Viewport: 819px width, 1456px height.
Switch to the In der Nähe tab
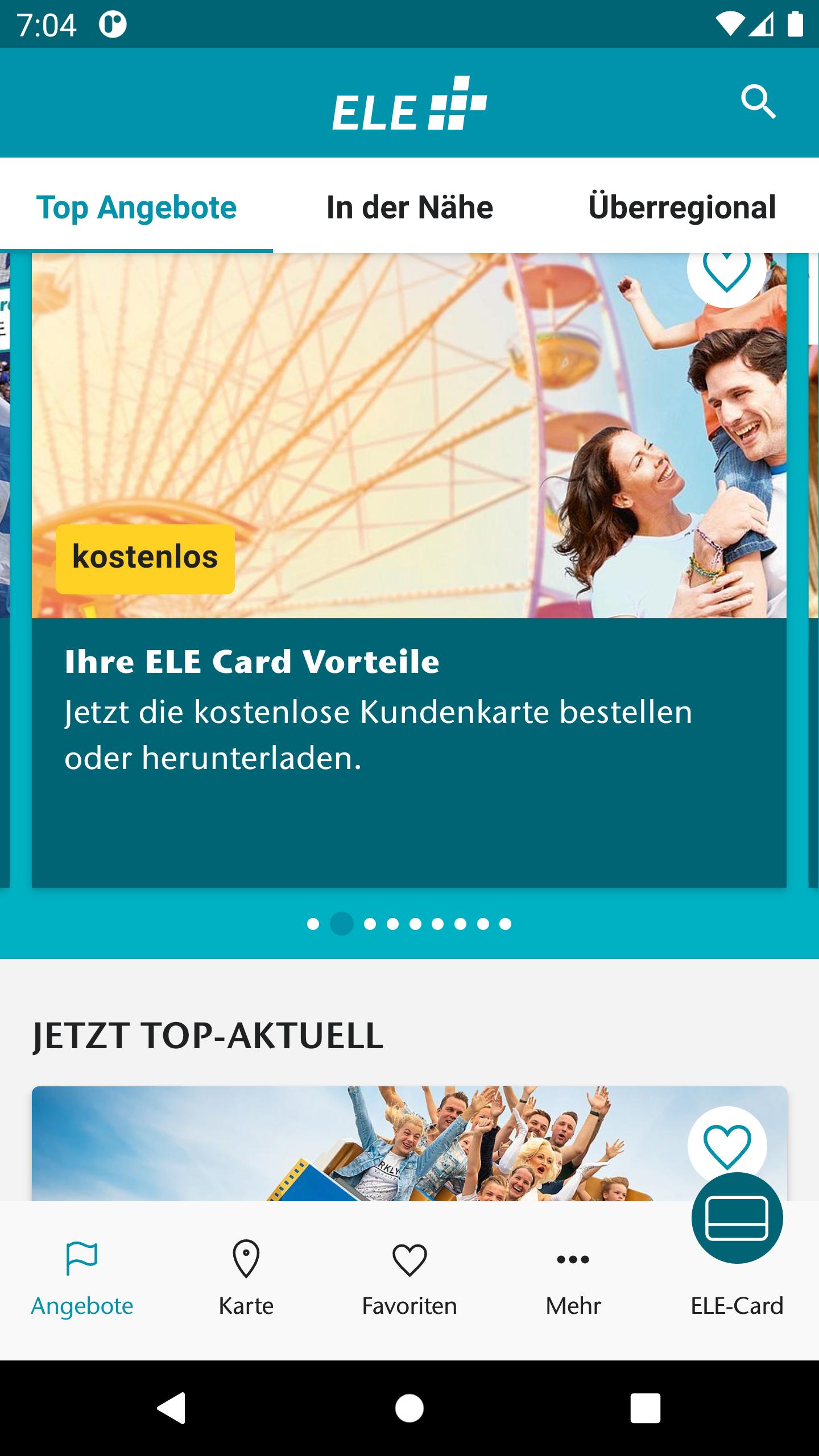[x=409, y=207]
